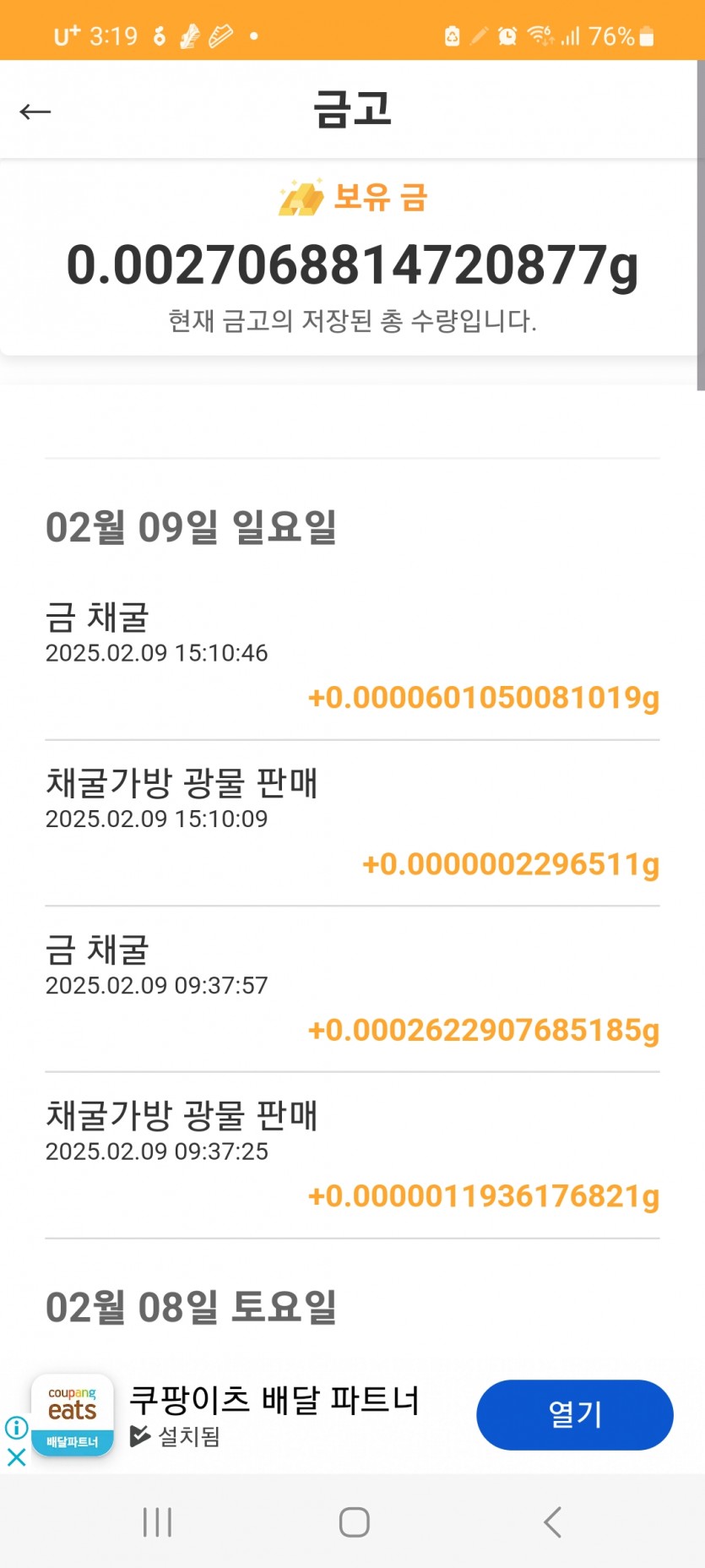
Task: Tap the system home button
Action: pyautogui.click(x=354, y=1522)
